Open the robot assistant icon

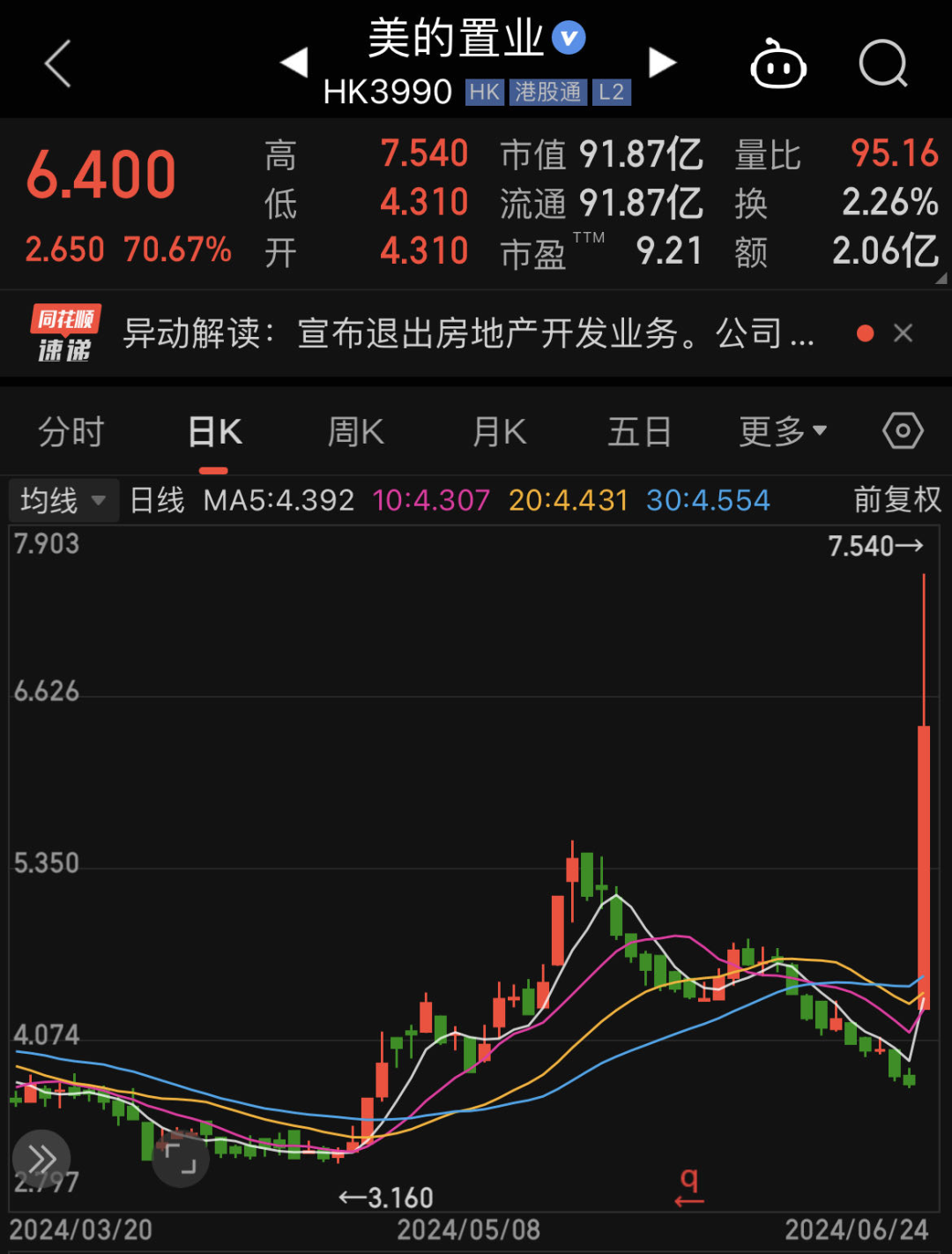click(777, 64)
